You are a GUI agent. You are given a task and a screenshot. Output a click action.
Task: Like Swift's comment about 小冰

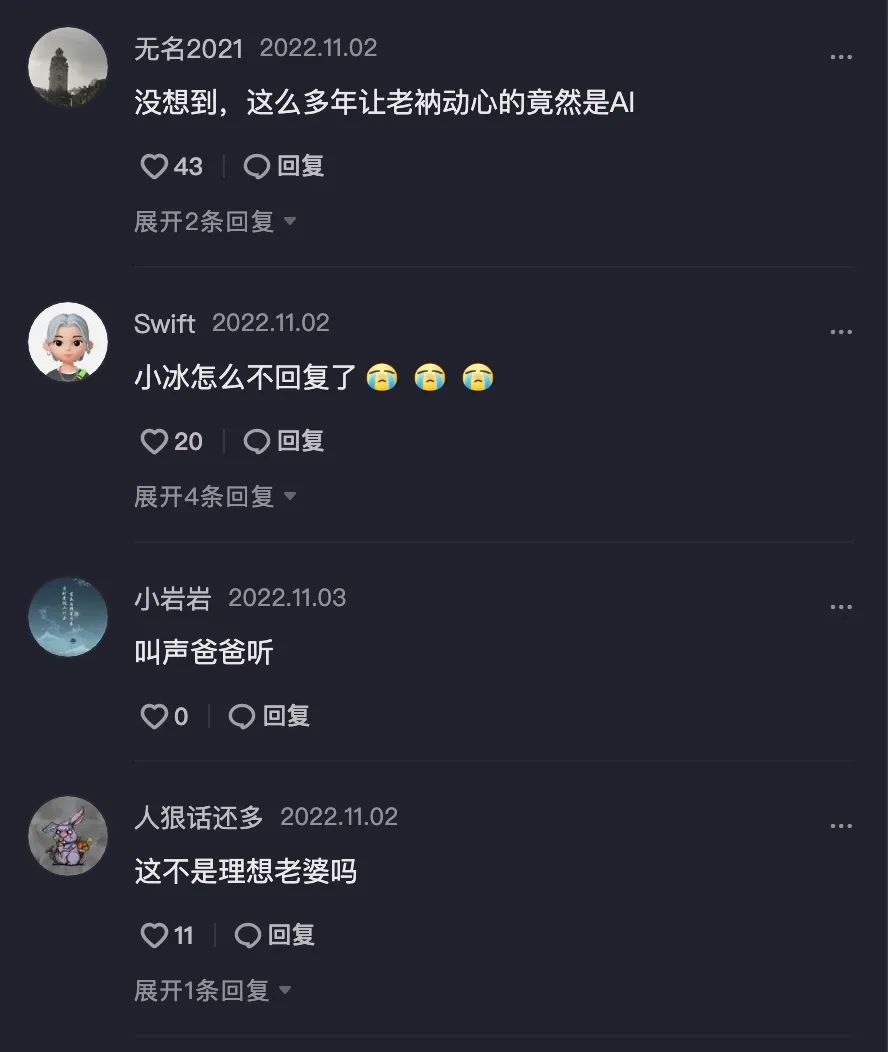pos(154,441)
